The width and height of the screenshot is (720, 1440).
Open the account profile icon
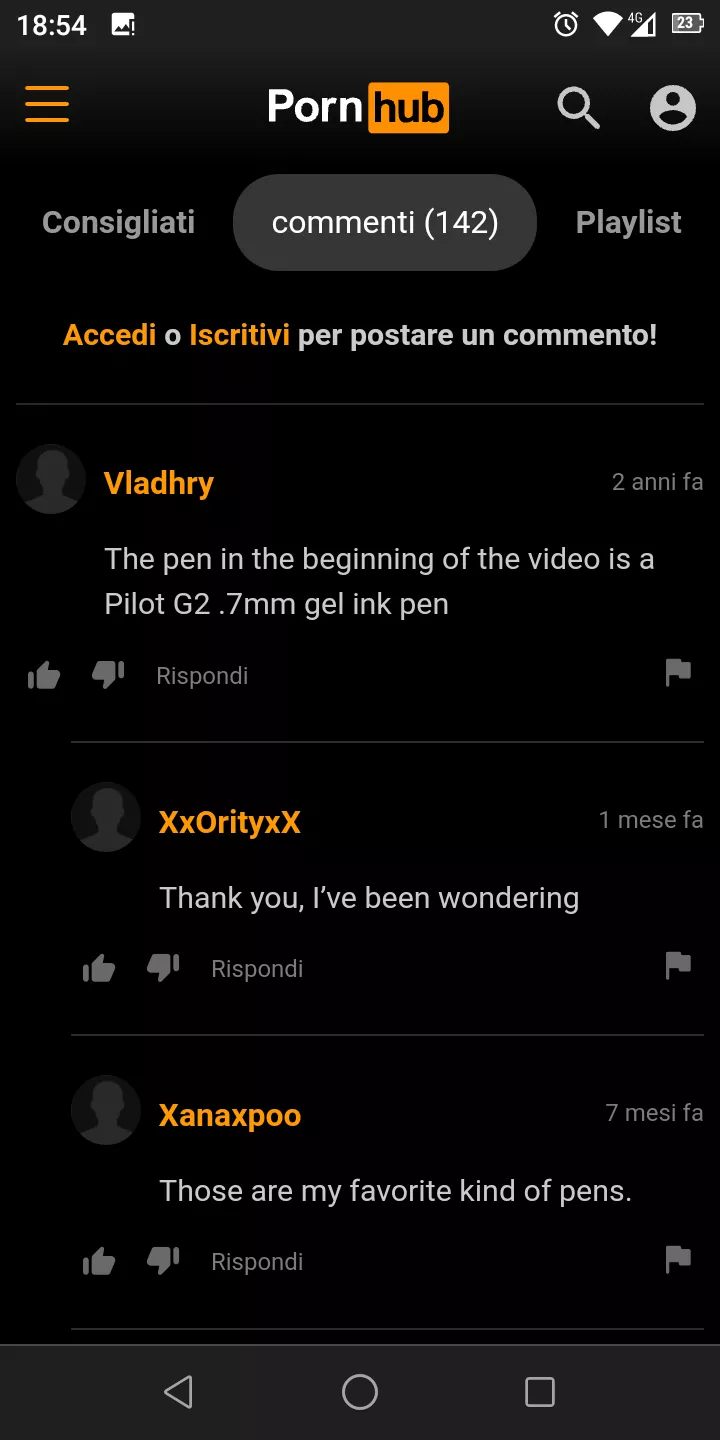click(x=673, y=108)
